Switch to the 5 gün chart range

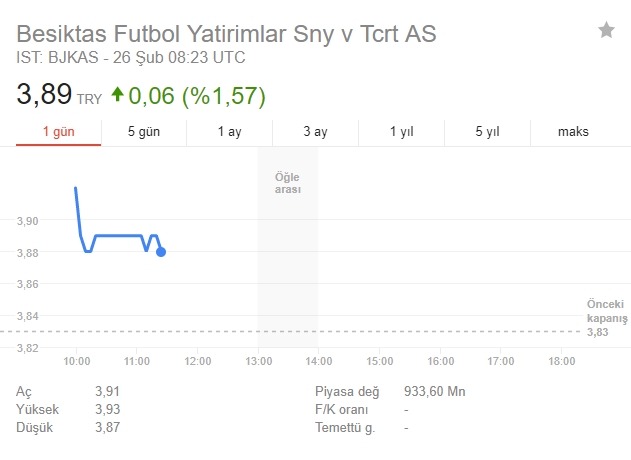[144, 132]
